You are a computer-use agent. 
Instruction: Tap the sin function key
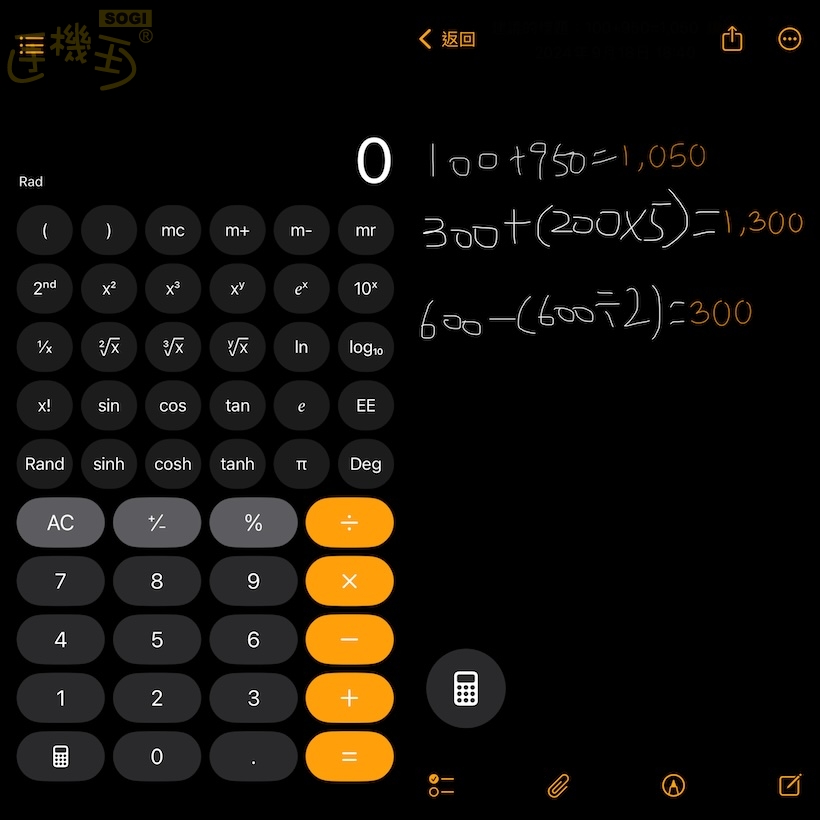pos(109,406)
